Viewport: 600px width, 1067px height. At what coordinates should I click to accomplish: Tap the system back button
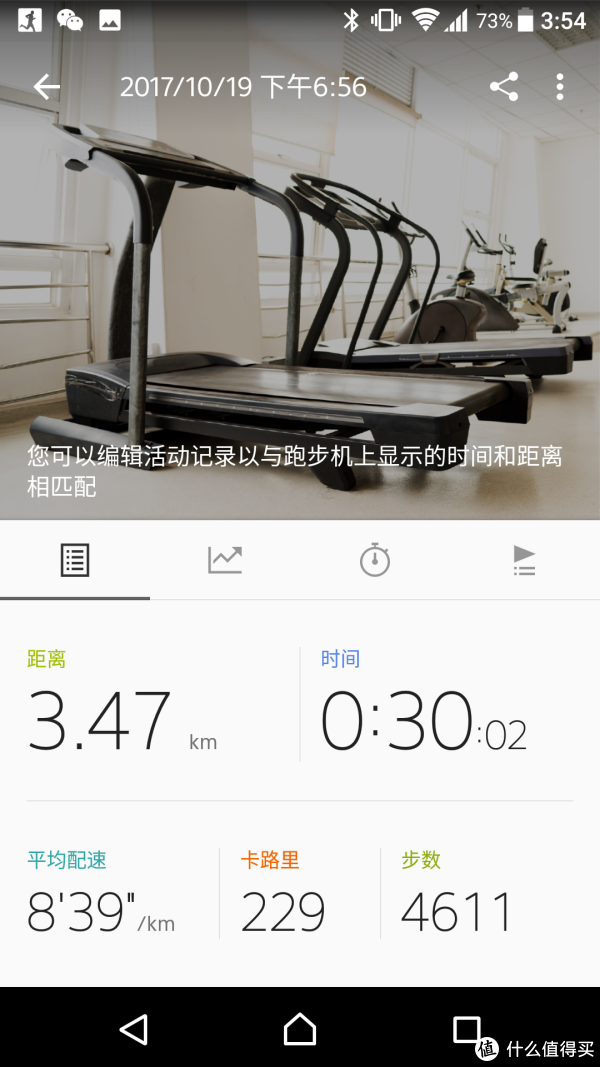click(133, 1029)
